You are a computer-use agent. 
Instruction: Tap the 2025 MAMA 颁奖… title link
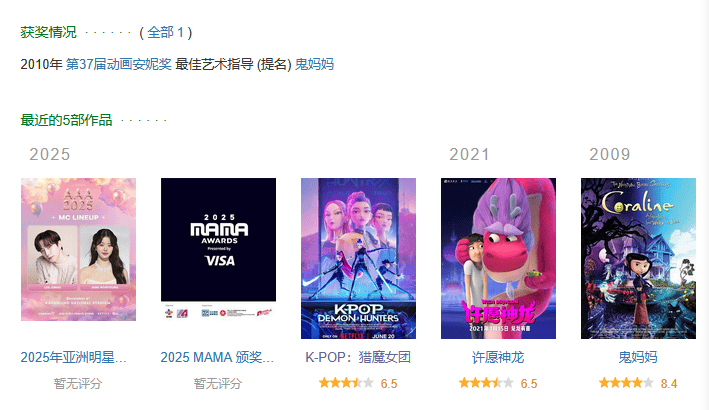tap(217, 357)
